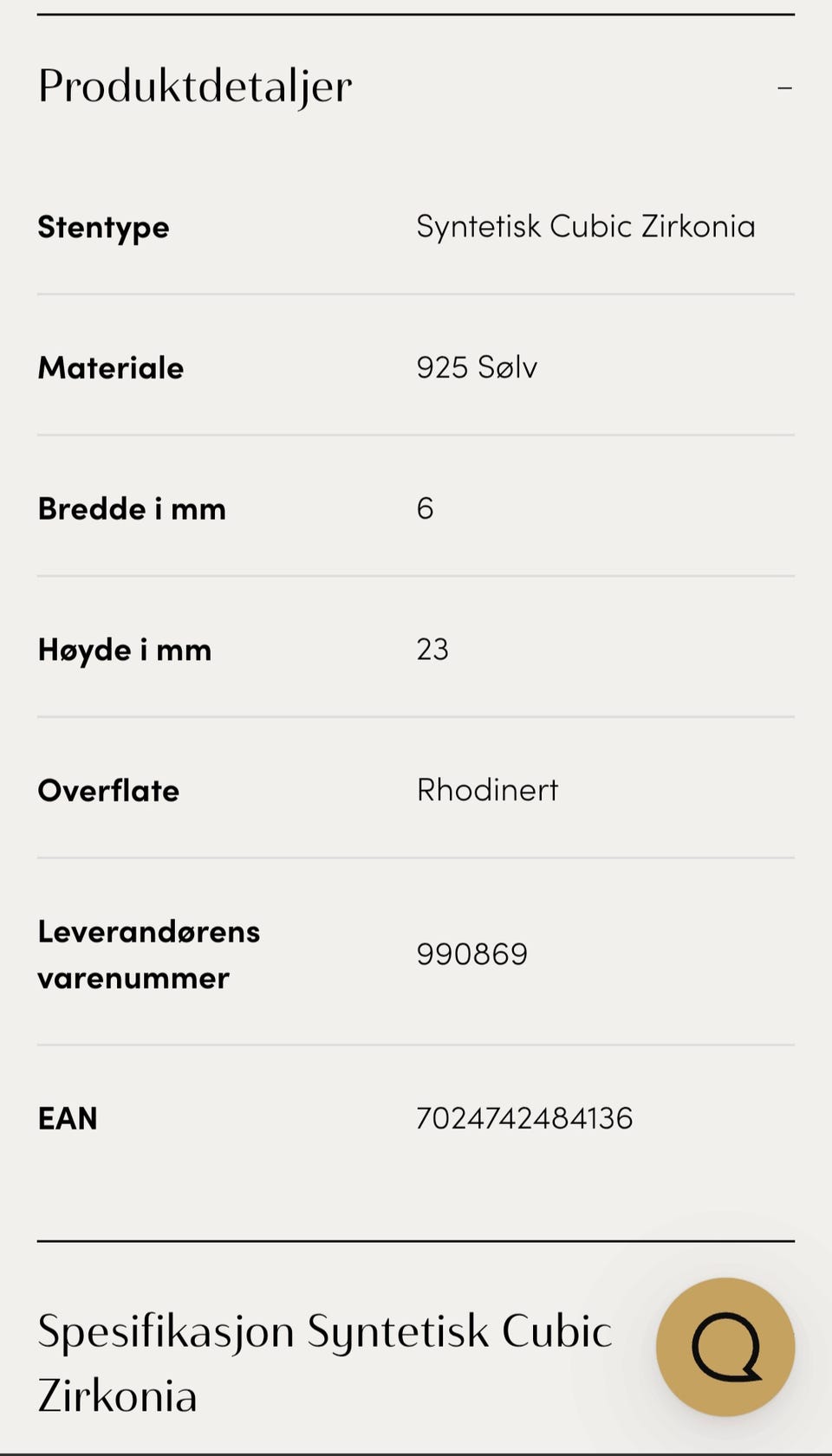832x1456 pixels.
Task: Select the Leverandørens varenummer label
Action: point(149,954)
